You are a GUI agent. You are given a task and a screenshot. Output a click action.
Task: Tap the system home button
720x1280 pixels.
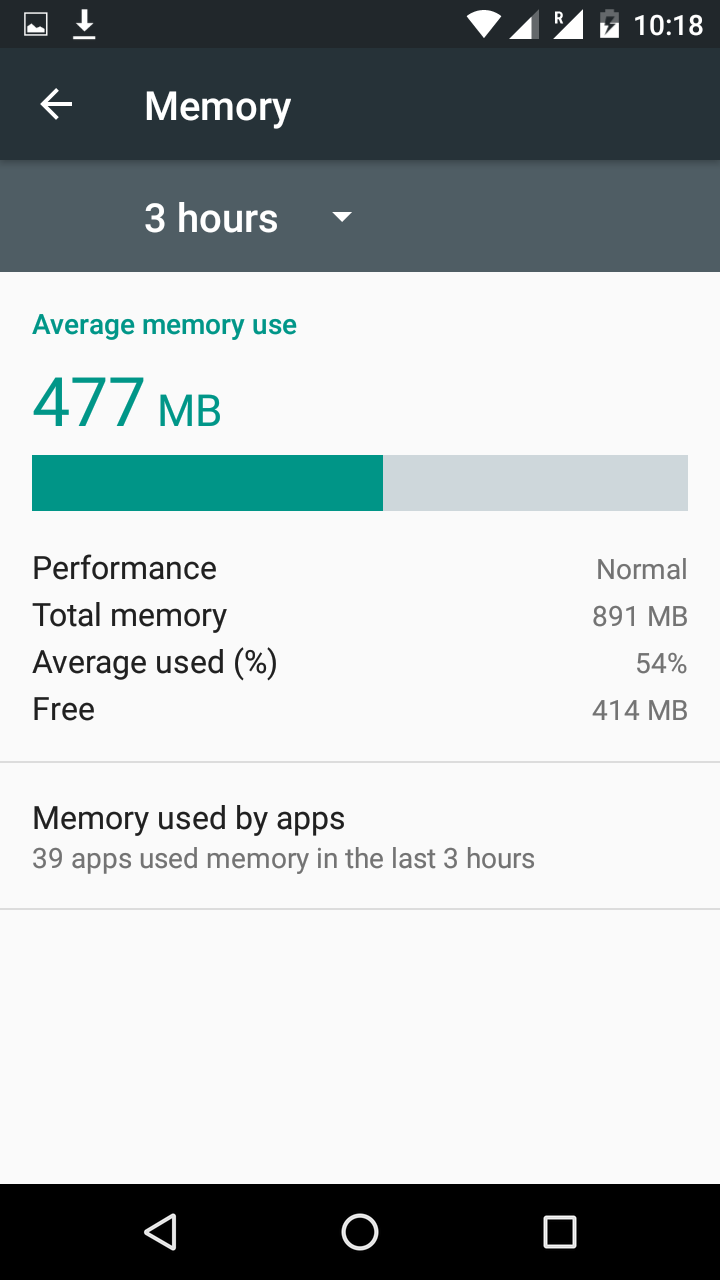360,1232
